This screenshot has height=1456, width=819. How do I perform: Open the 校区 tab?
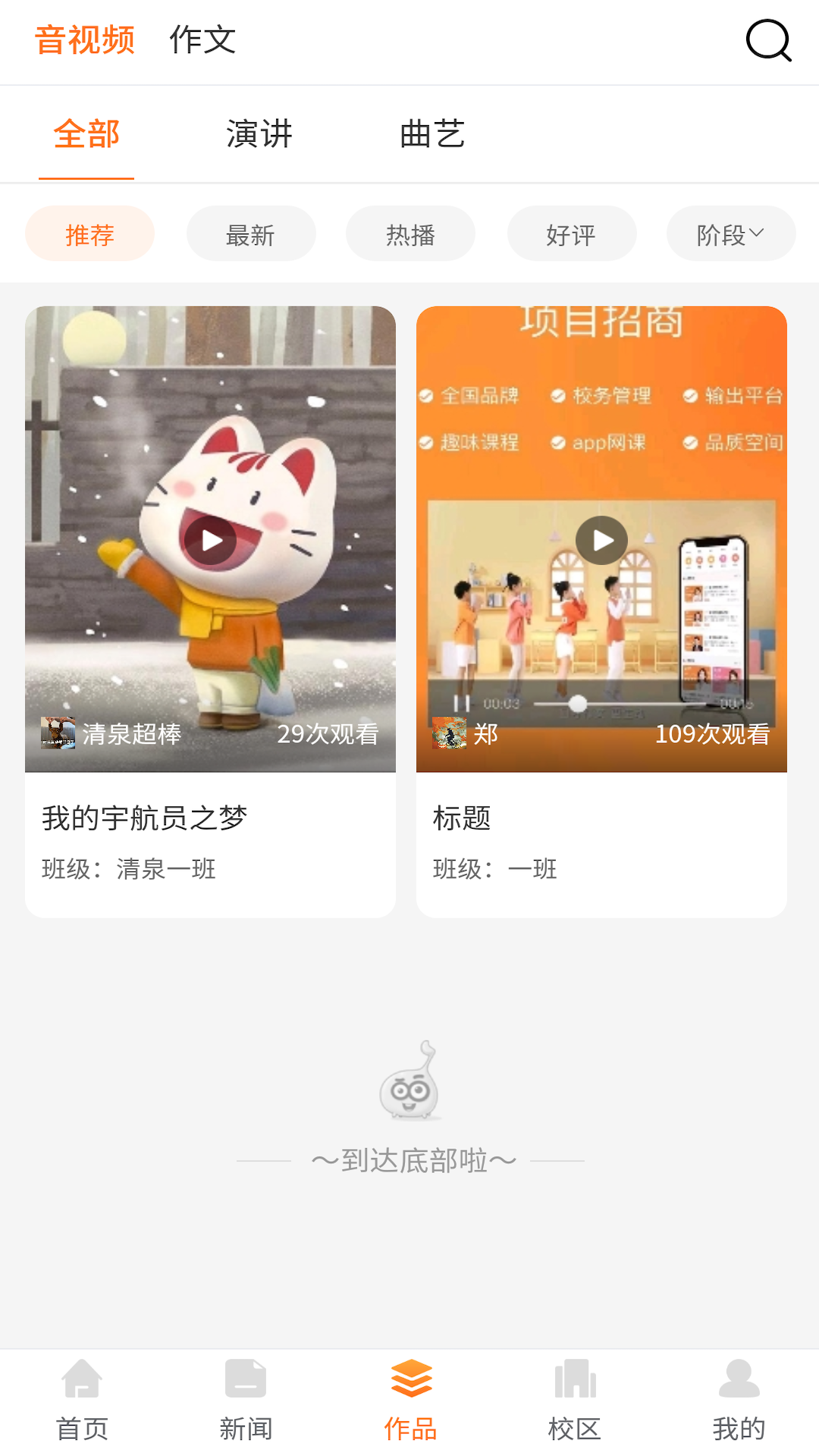[x=574, y=1400]
